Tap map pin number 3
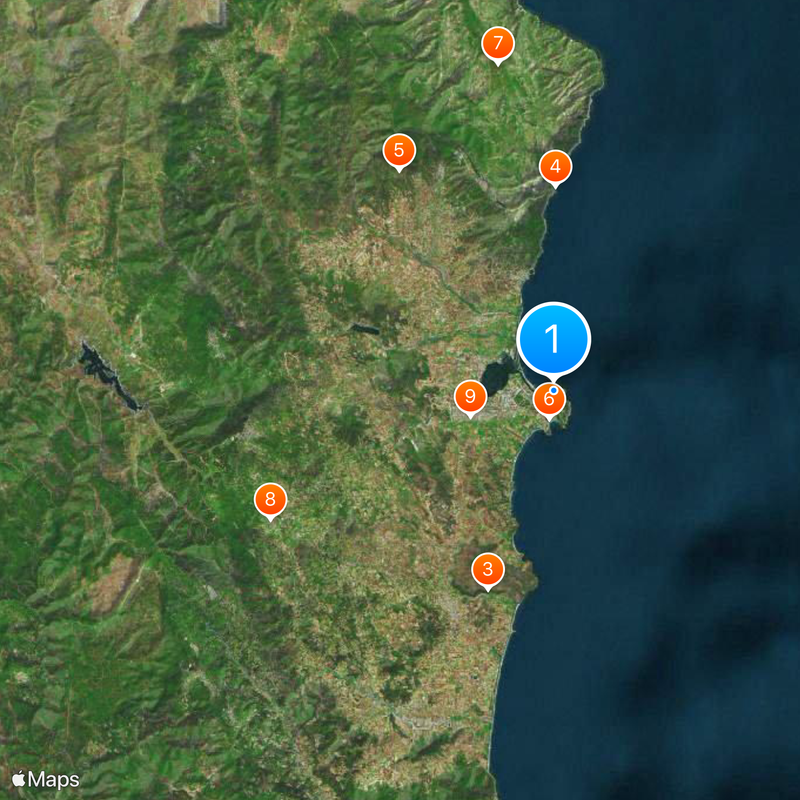Image resolution: width=800 pixels, height=800 pixels. [488, 571]
